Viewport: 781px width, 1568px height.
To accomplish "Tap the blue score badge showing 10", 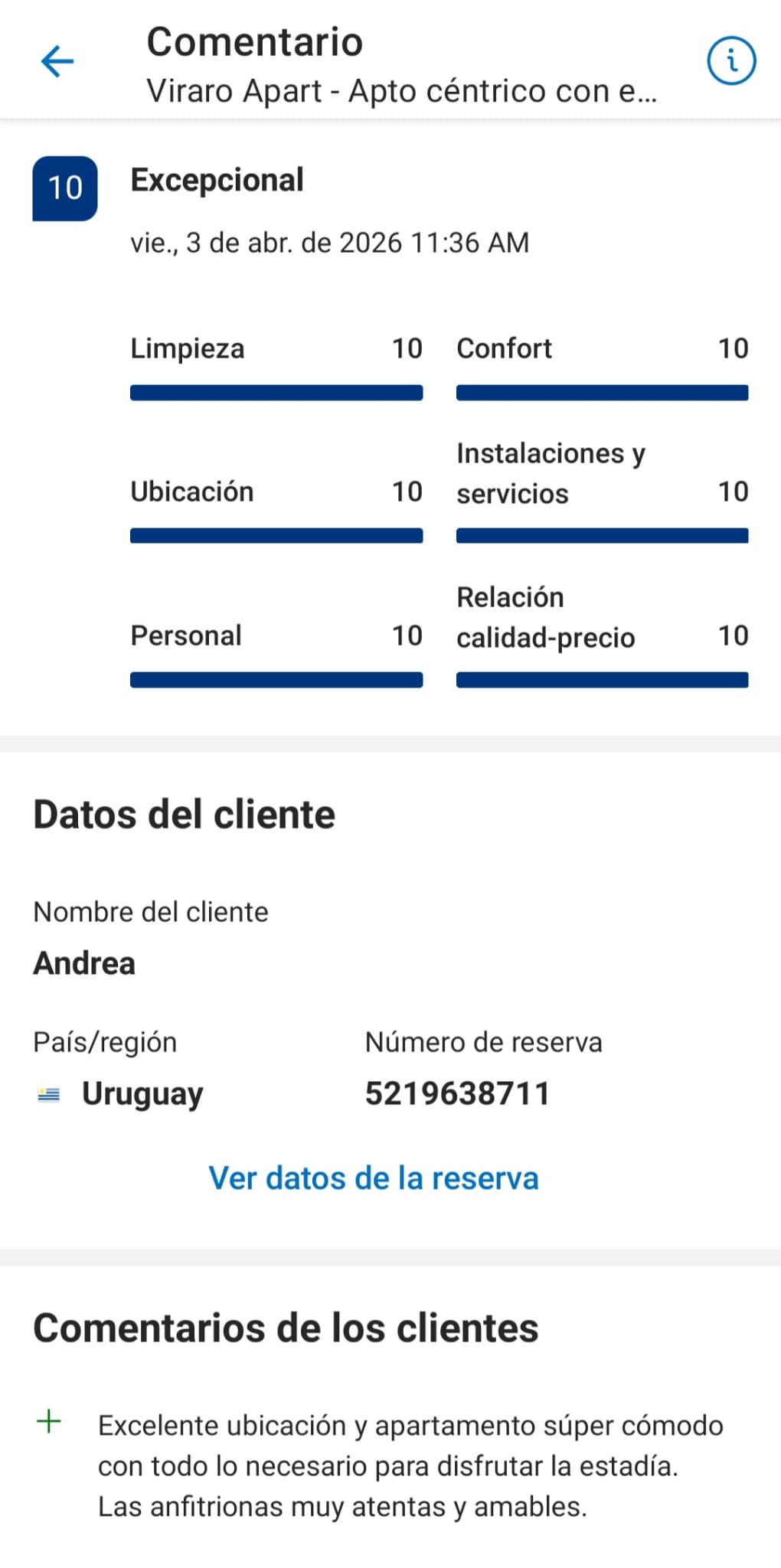I will tap(64, 189).
